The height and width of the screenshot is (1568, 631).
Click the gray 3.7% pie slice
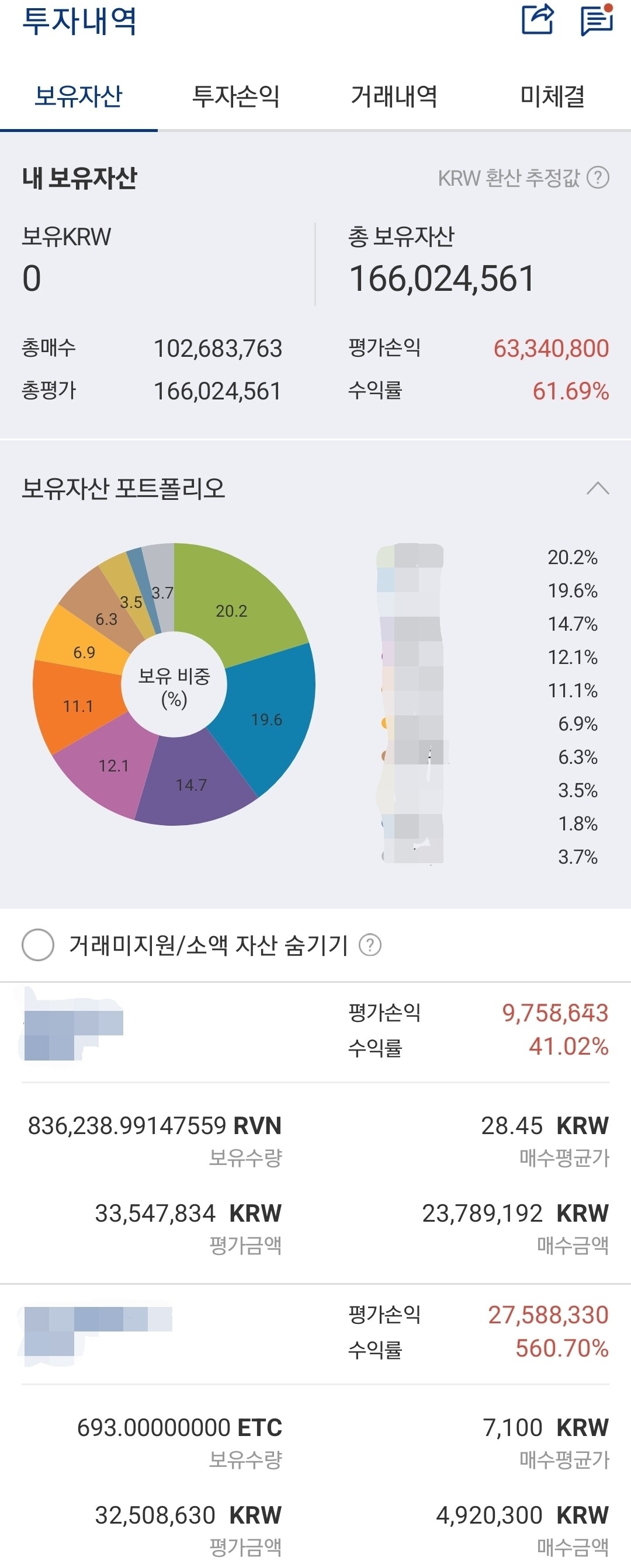pyautogui.click(x=160, y=578)
